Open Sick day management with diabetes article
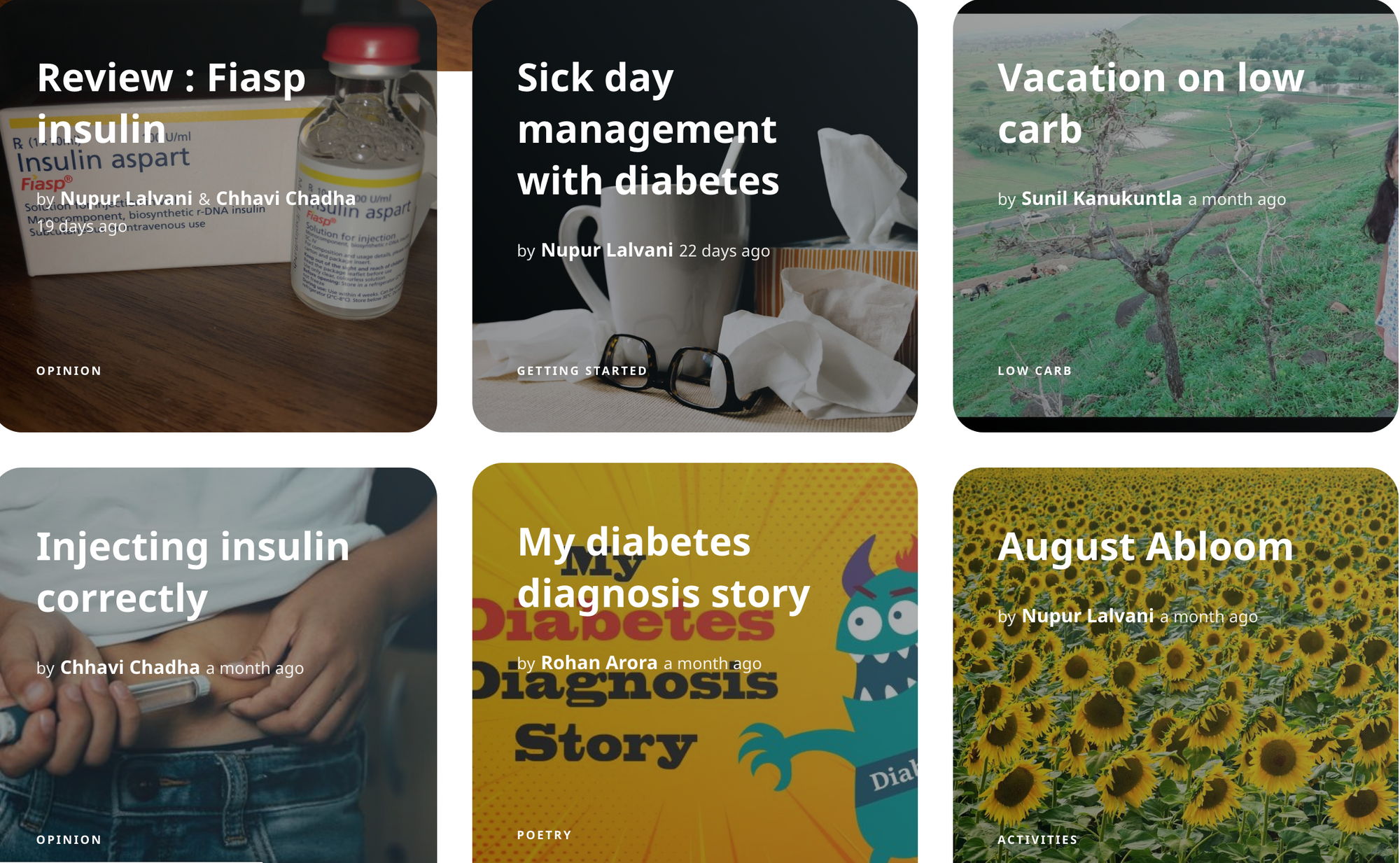 pyautogui.click(x=647, y=129)
